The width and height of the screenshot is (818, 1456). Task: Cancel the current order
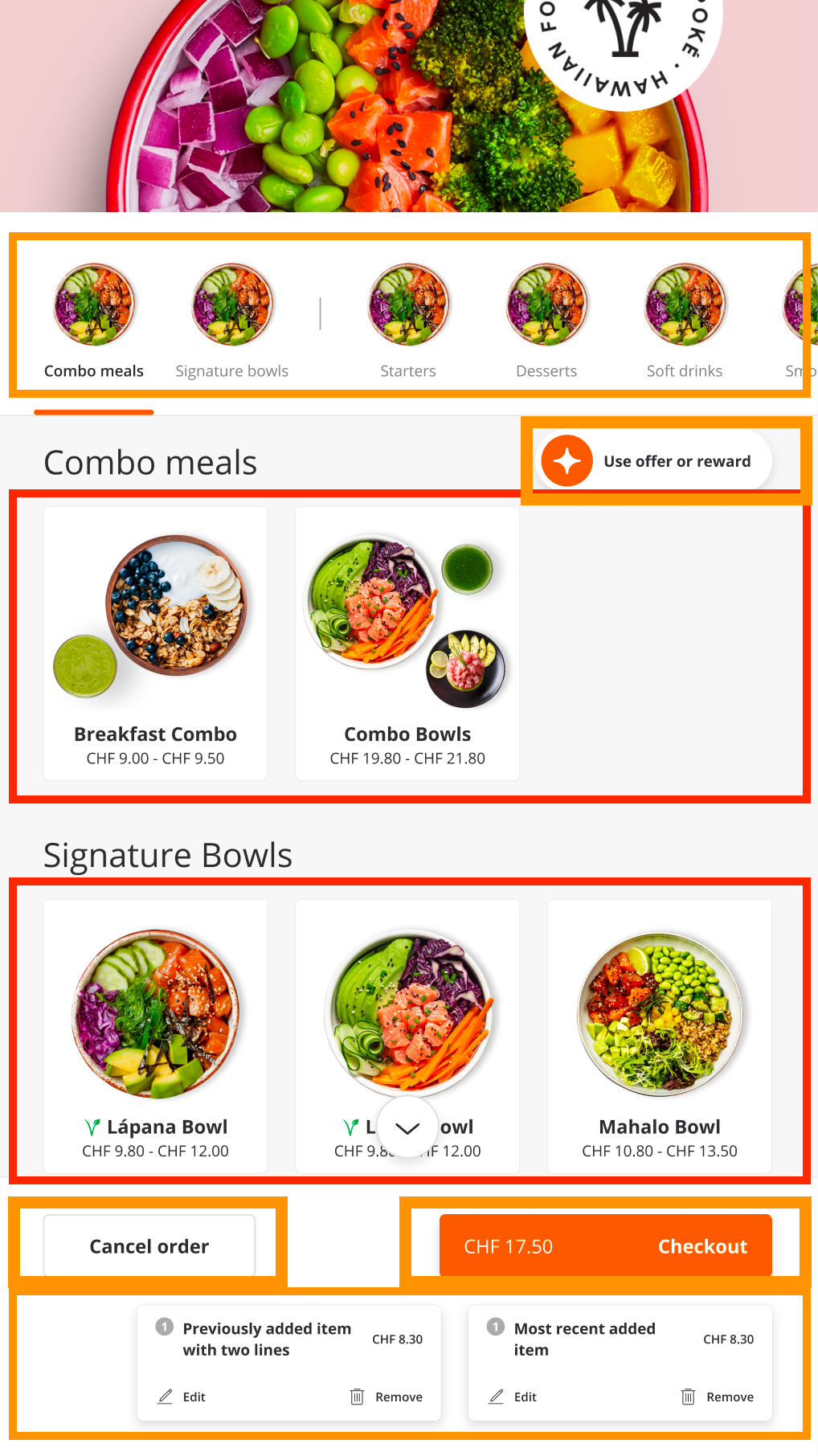(x=149, y=1246)
